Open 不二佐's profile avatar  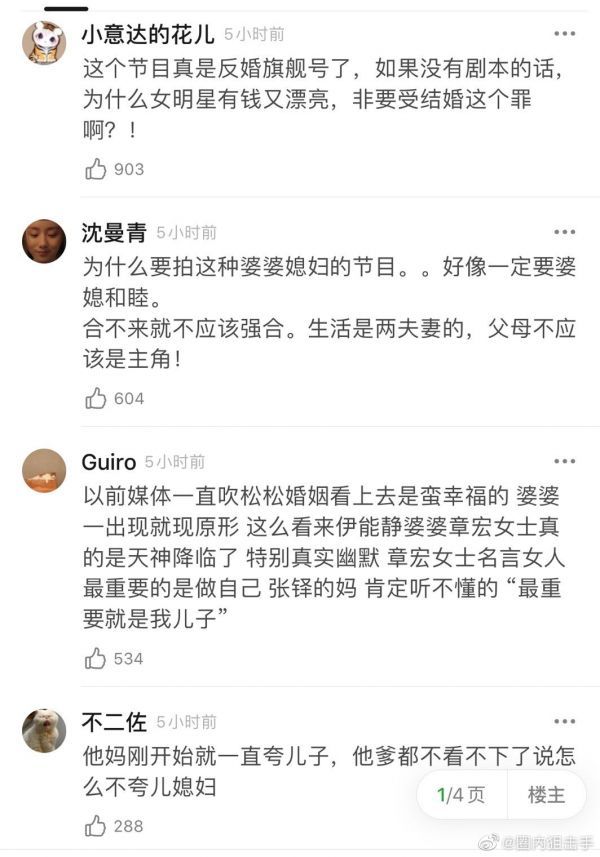click(x=43, y=729)
